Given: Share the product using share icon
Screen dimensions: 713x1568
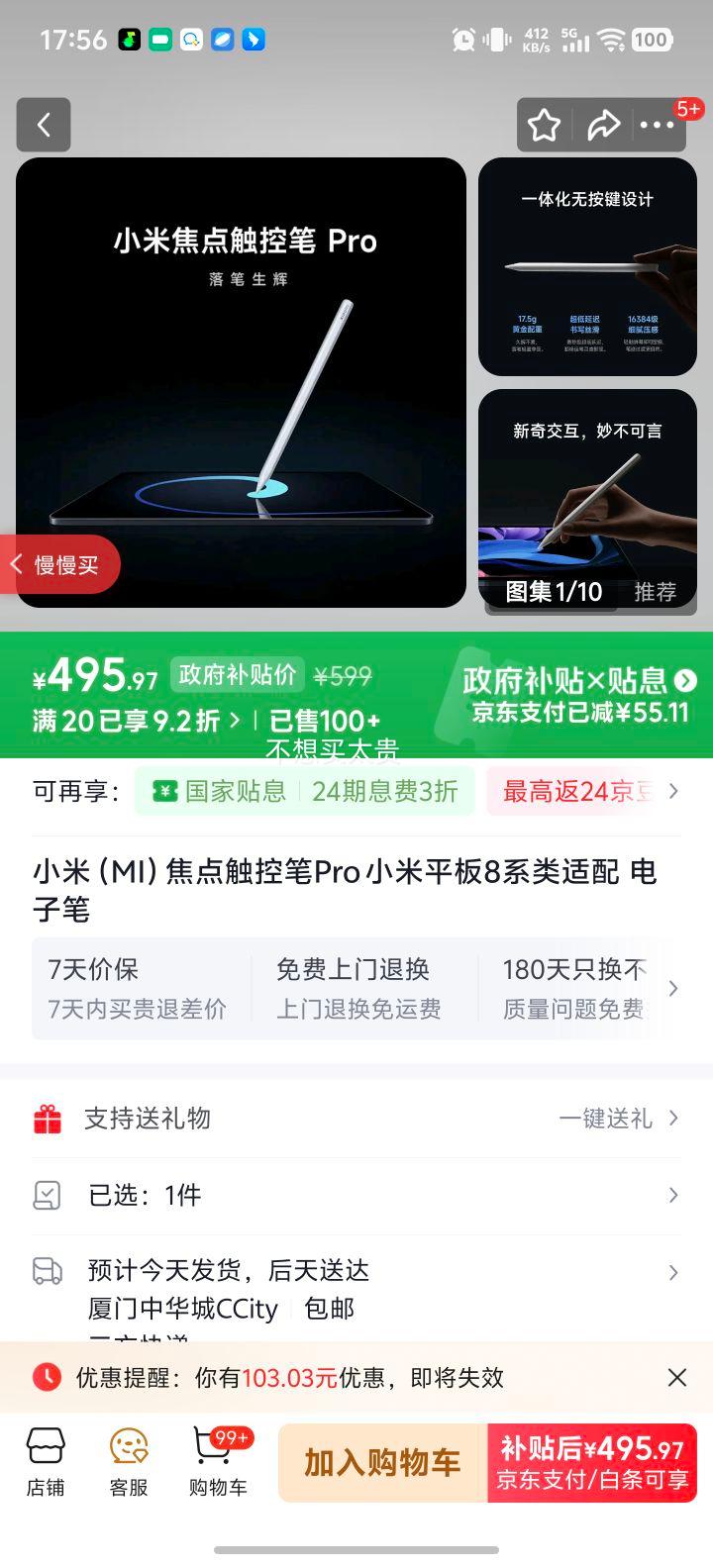Looking at the screenshot, I should tap(603, 125).
